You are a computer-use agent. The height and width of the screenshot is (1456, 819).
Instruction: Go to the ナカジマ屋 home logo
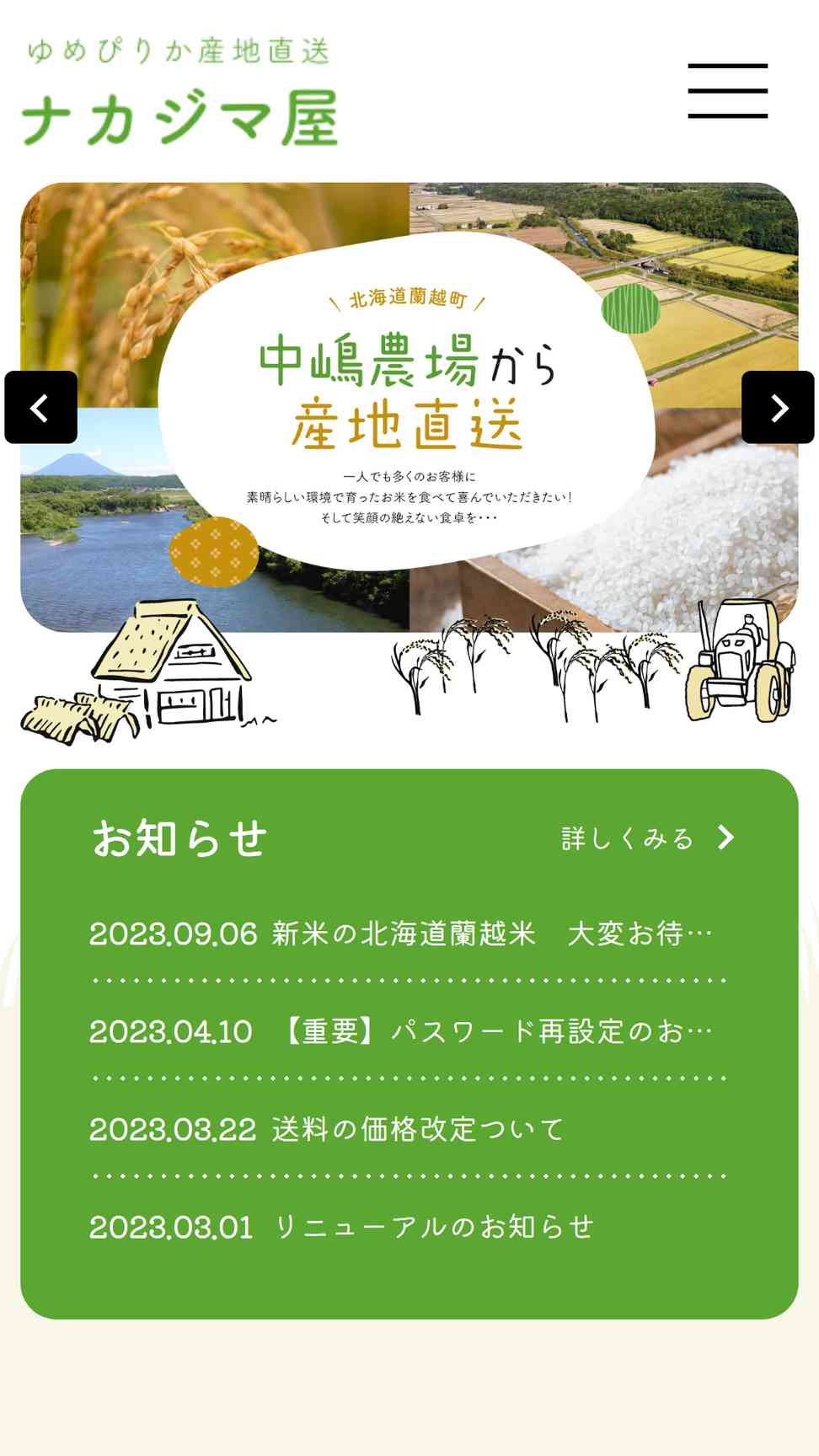tap(179, 93)
